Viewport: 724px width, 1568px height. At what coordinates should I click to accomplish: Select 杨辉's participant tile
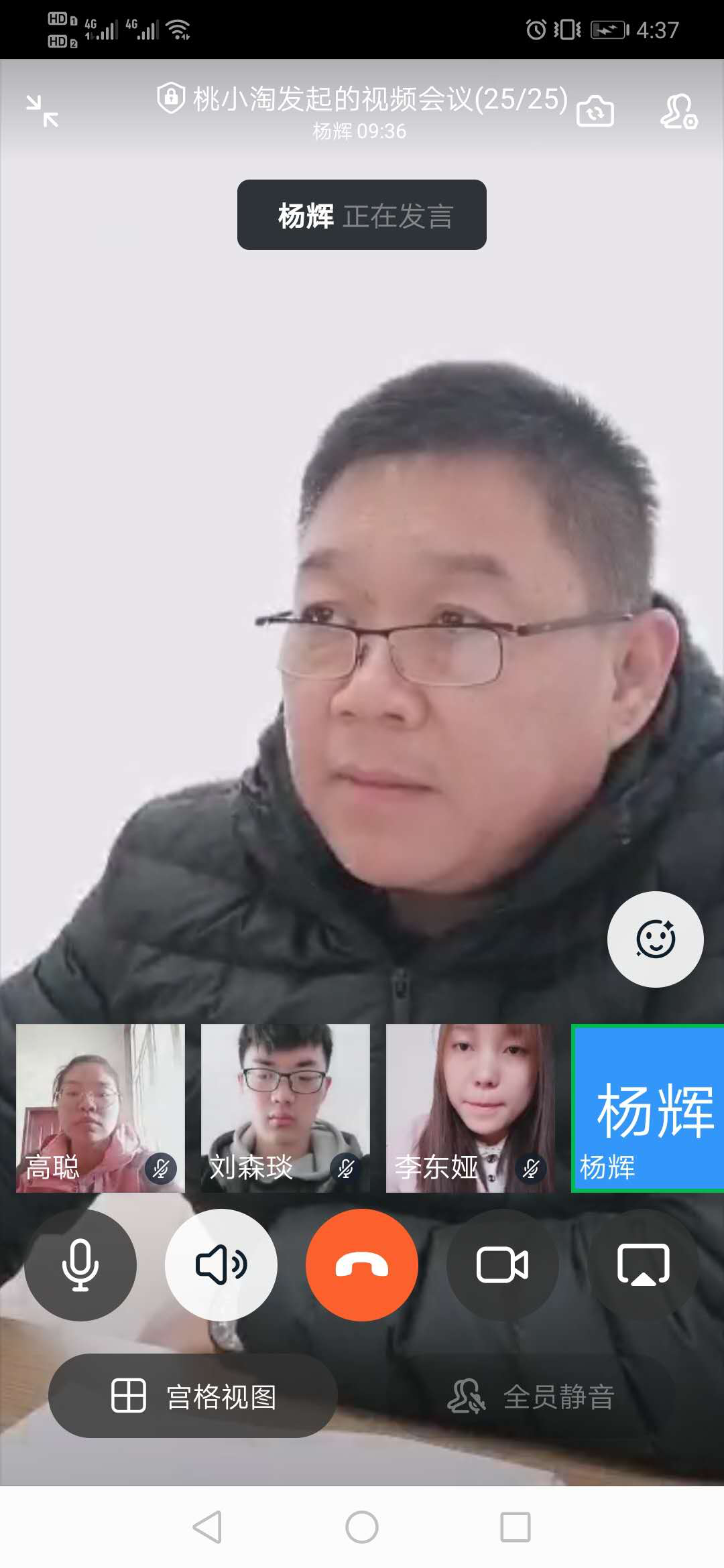648,1108
